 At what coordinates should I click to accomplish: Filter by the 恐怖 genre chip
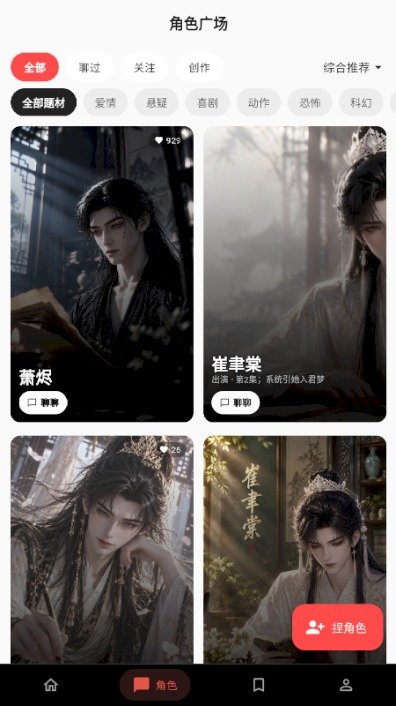pos(310,103)
